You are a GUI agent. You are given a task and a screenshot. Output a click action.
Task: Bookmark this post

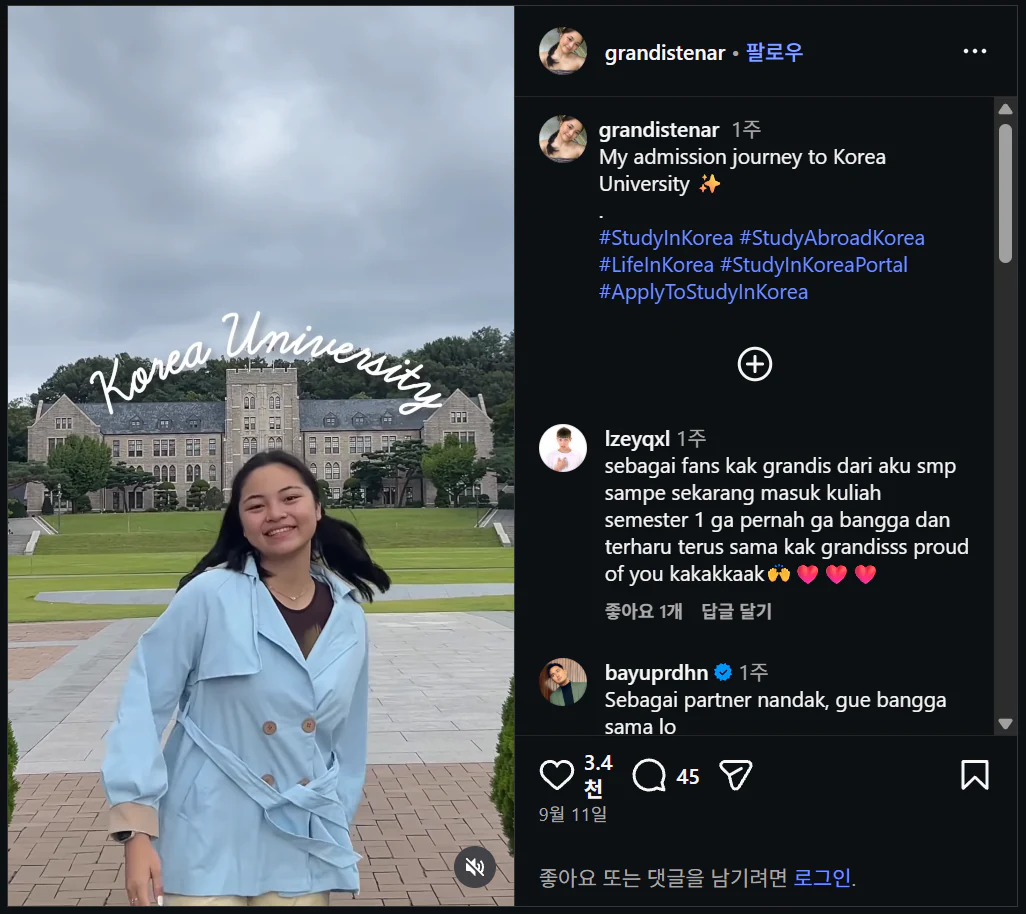(974, 775)
